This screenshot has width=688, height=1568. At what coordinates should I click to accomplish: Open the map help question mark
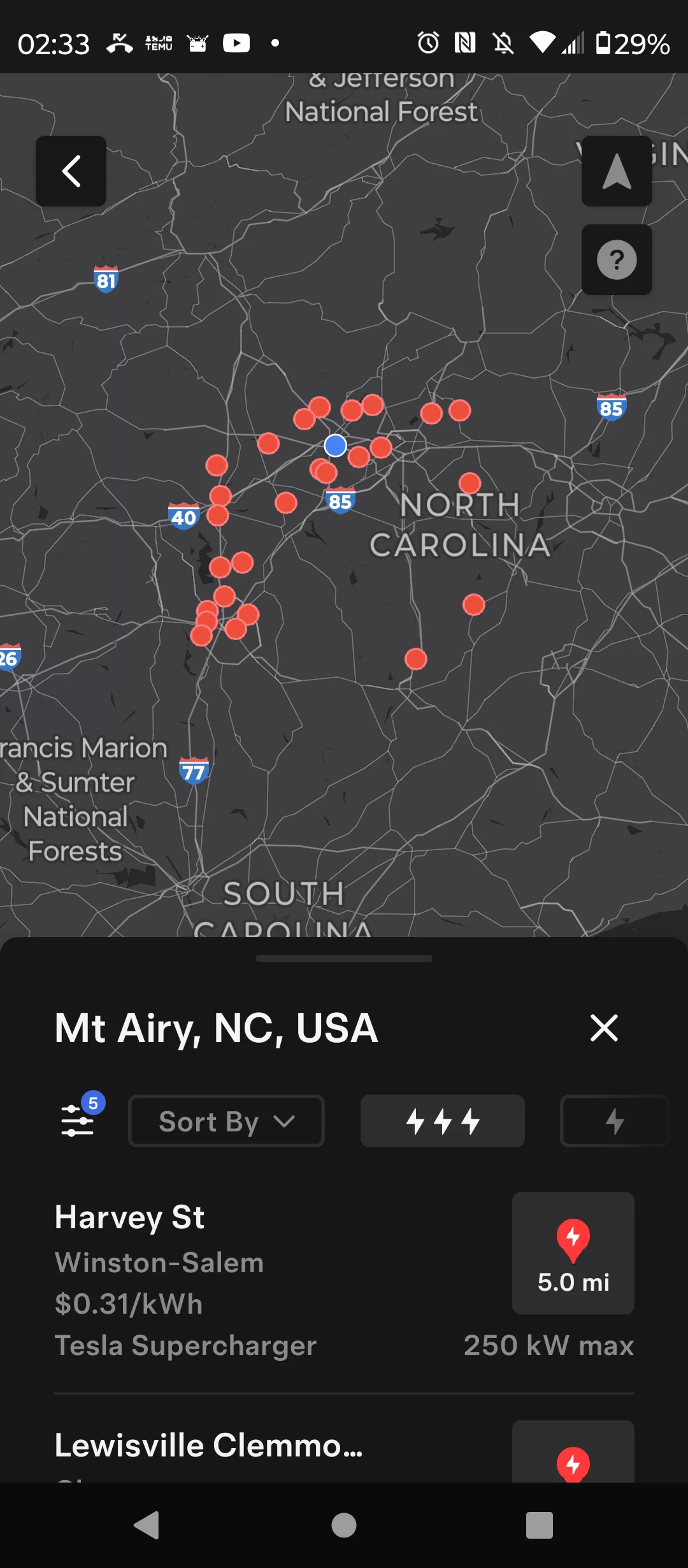[616, 259]
